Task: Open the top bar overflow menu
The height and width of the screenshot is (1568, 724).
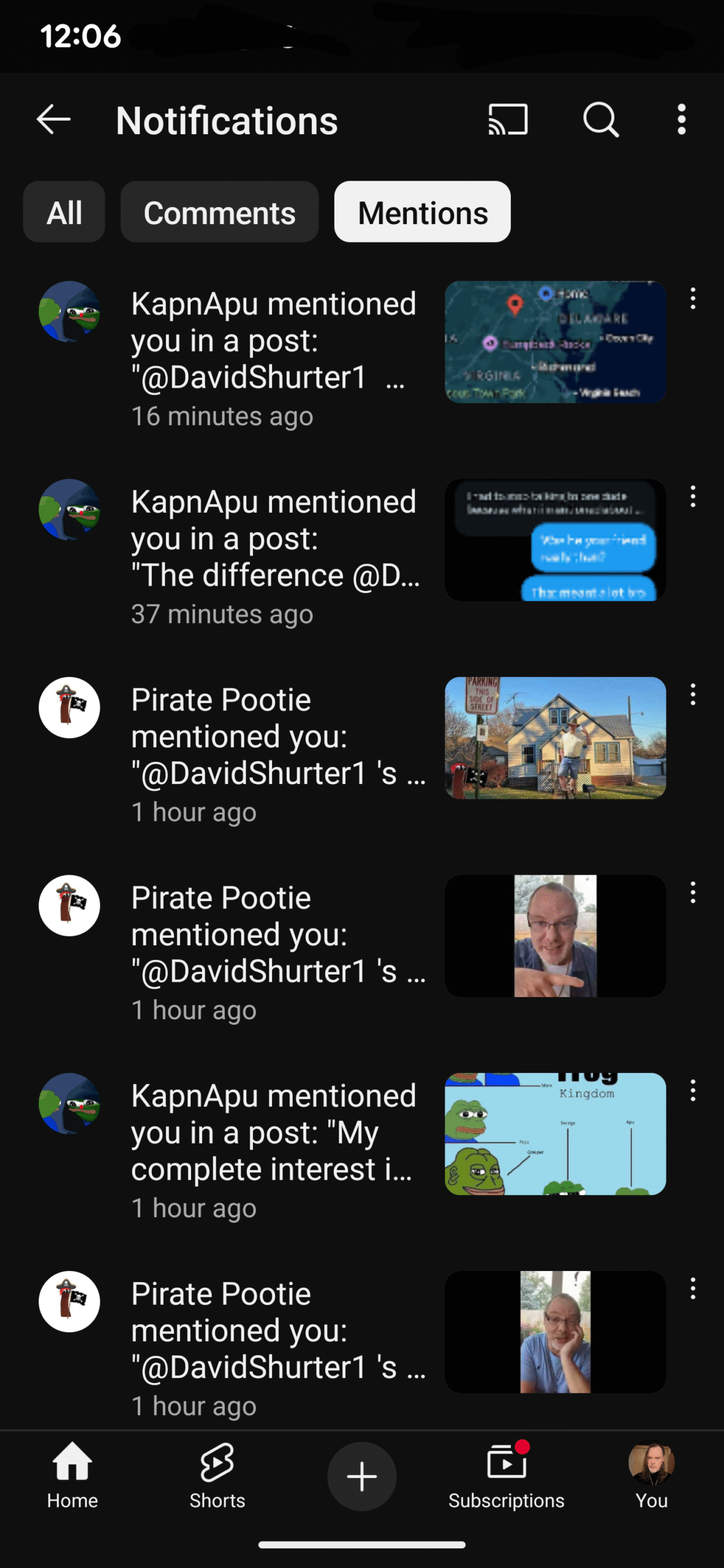Action: 681,119
